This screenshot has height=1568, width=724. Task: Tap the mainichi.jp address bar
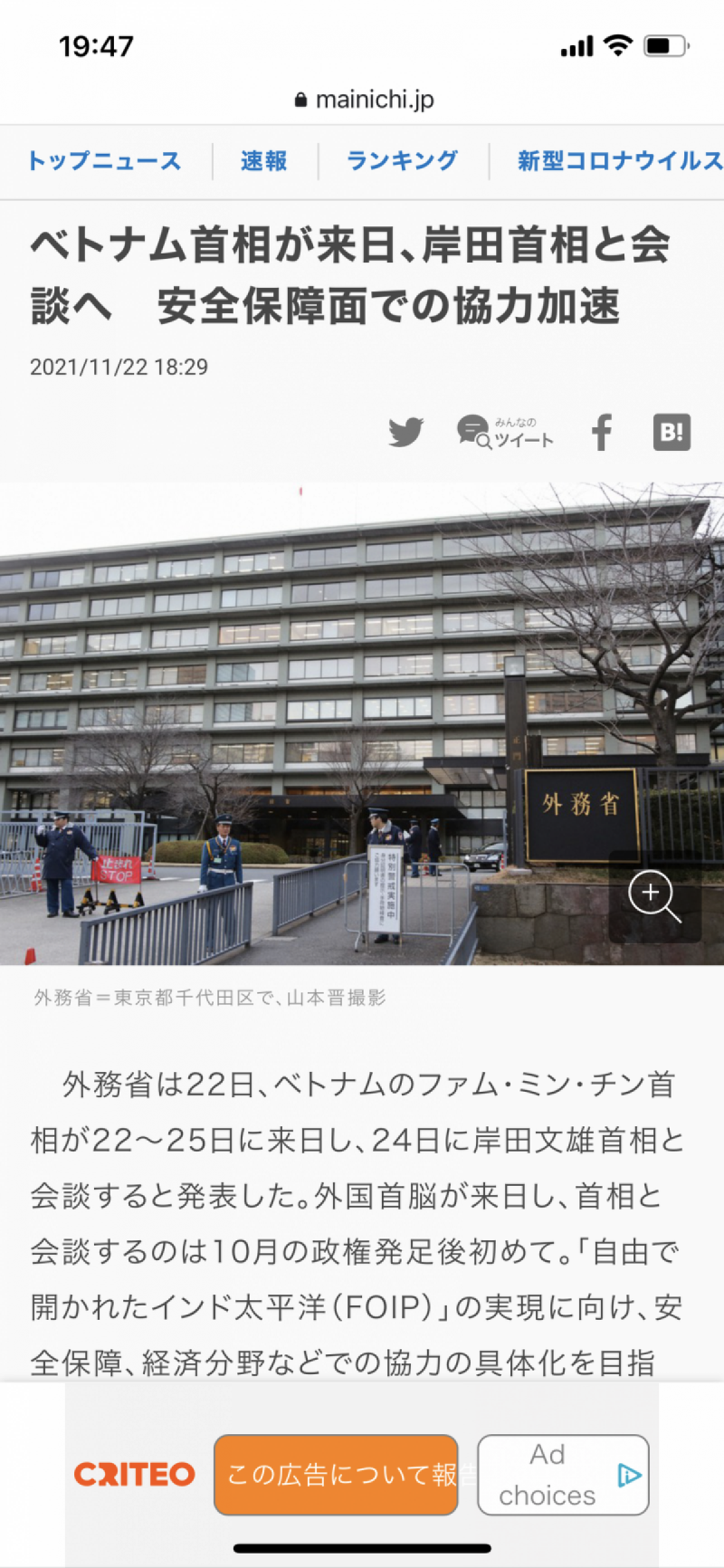pos(364,100)
